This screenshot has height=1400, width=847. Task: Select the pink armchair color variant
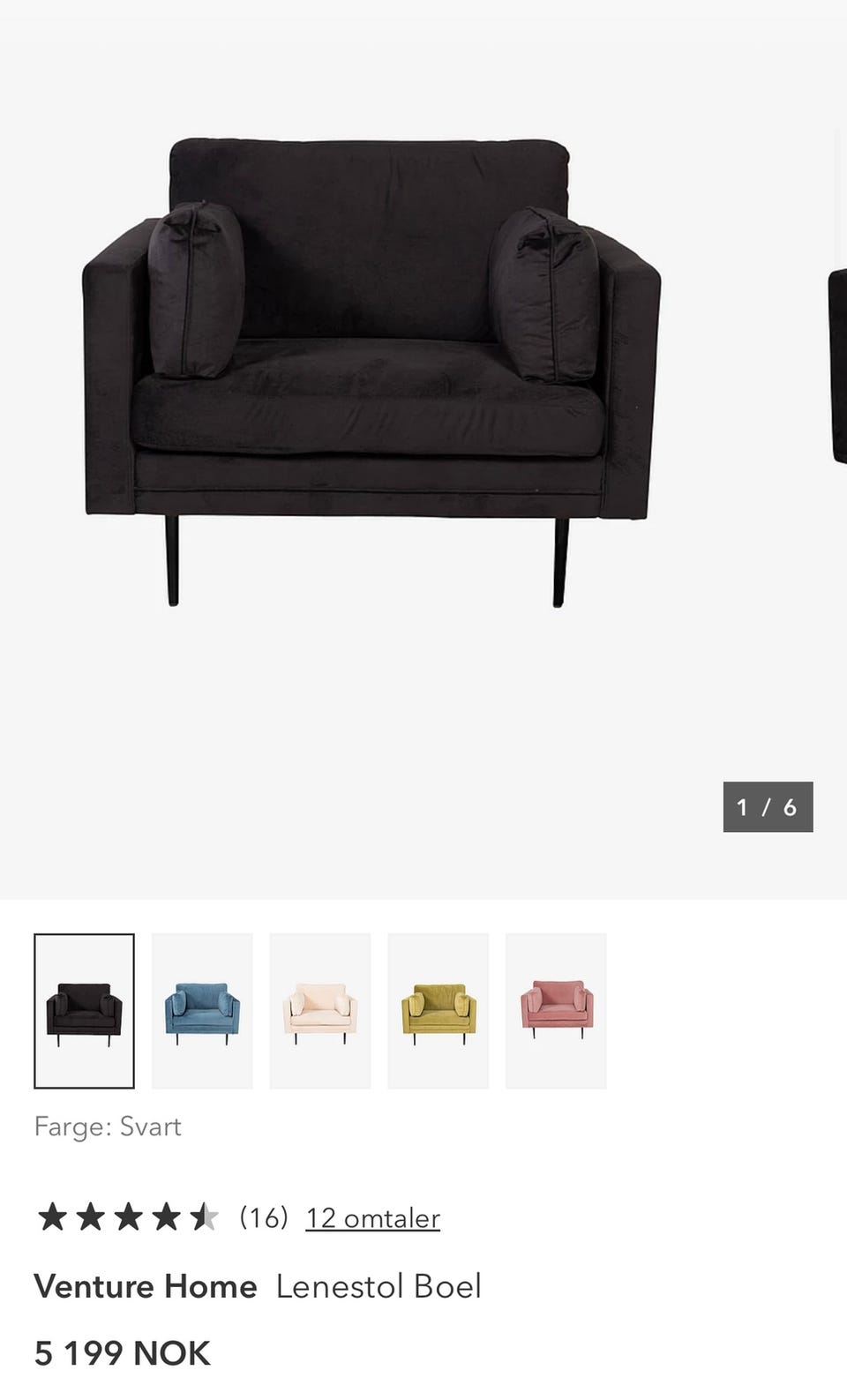(x=556, y=1011)
